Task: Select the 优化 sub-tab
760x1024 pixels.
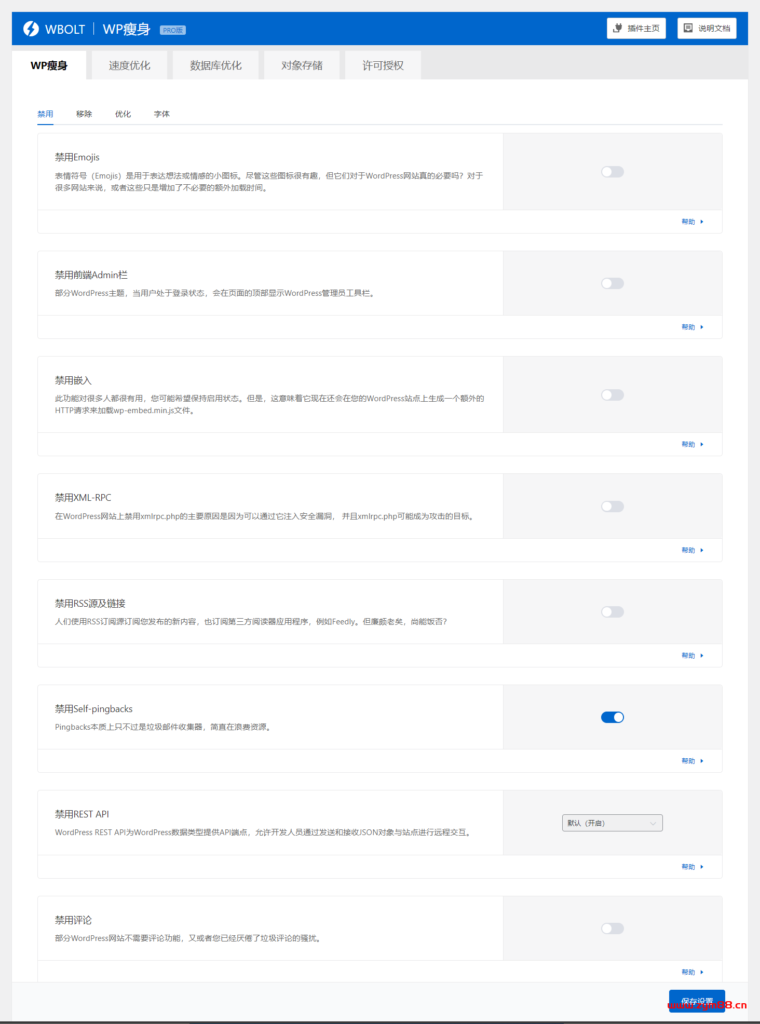Action: tap(122, 114)
